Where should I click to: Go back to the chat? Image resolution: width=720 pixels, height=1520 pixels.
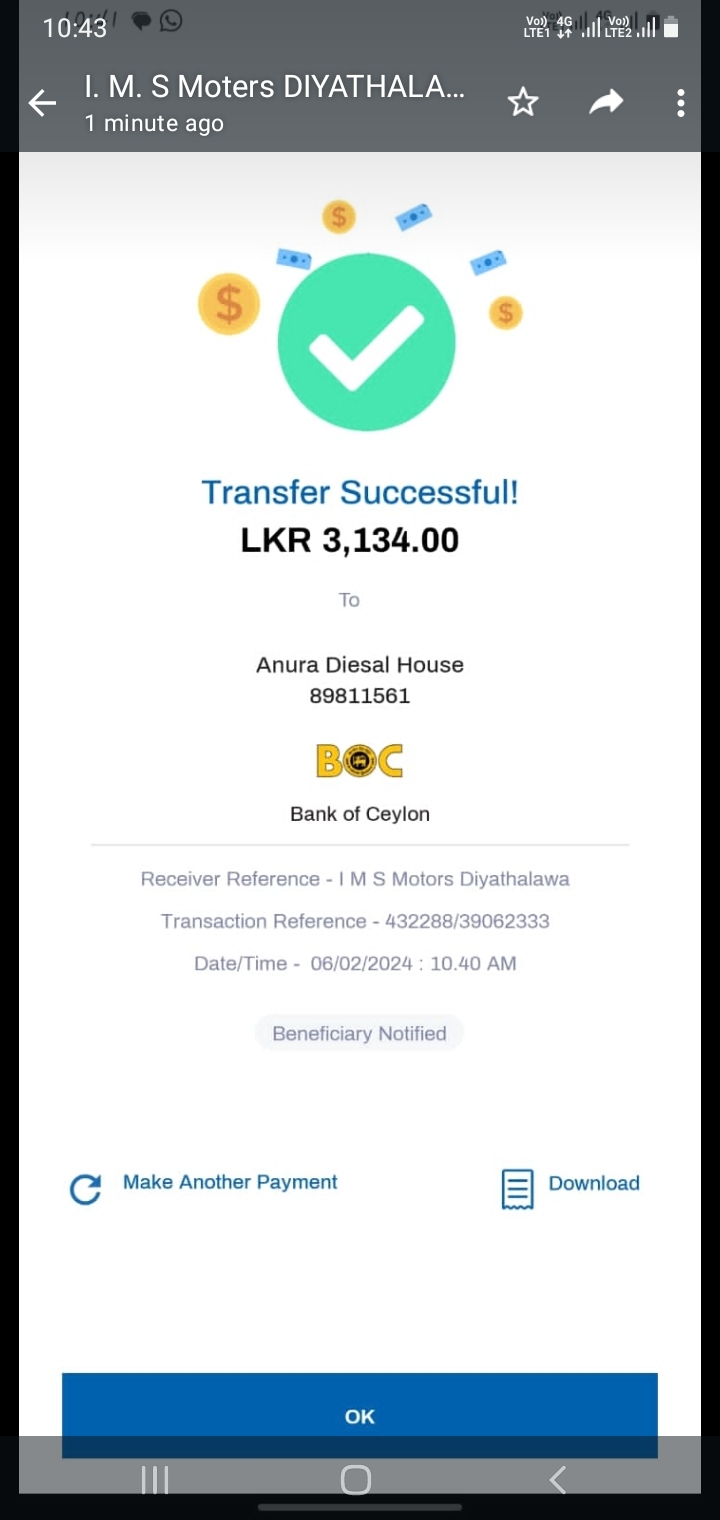42,103
